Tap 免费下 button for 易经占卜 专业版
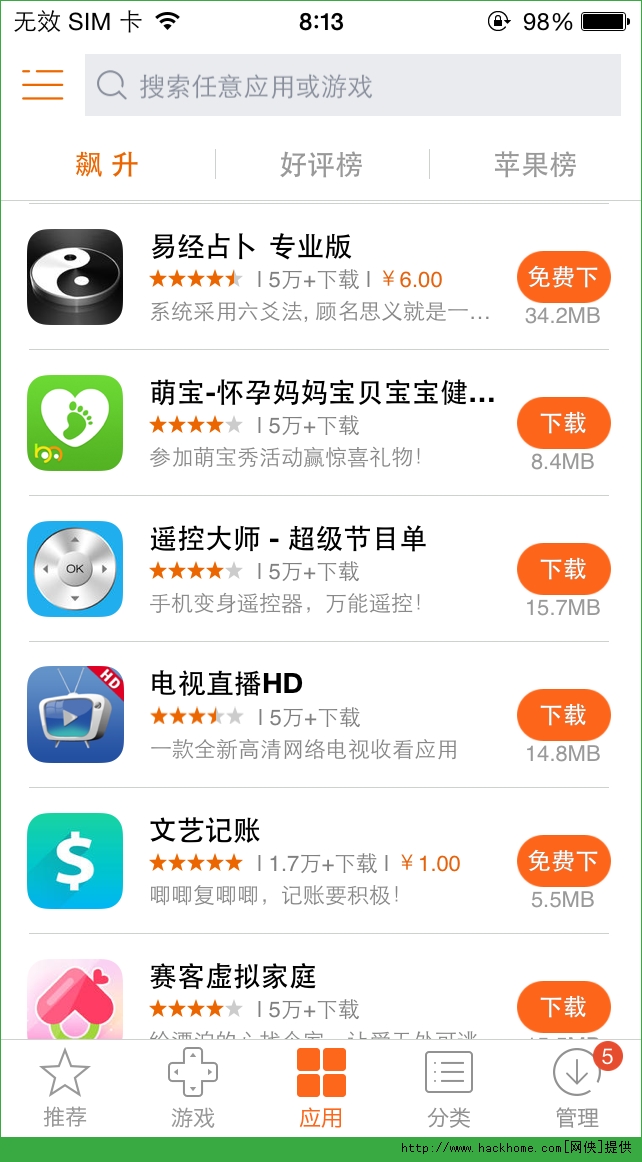The image size is (642, 1162). 563,277
